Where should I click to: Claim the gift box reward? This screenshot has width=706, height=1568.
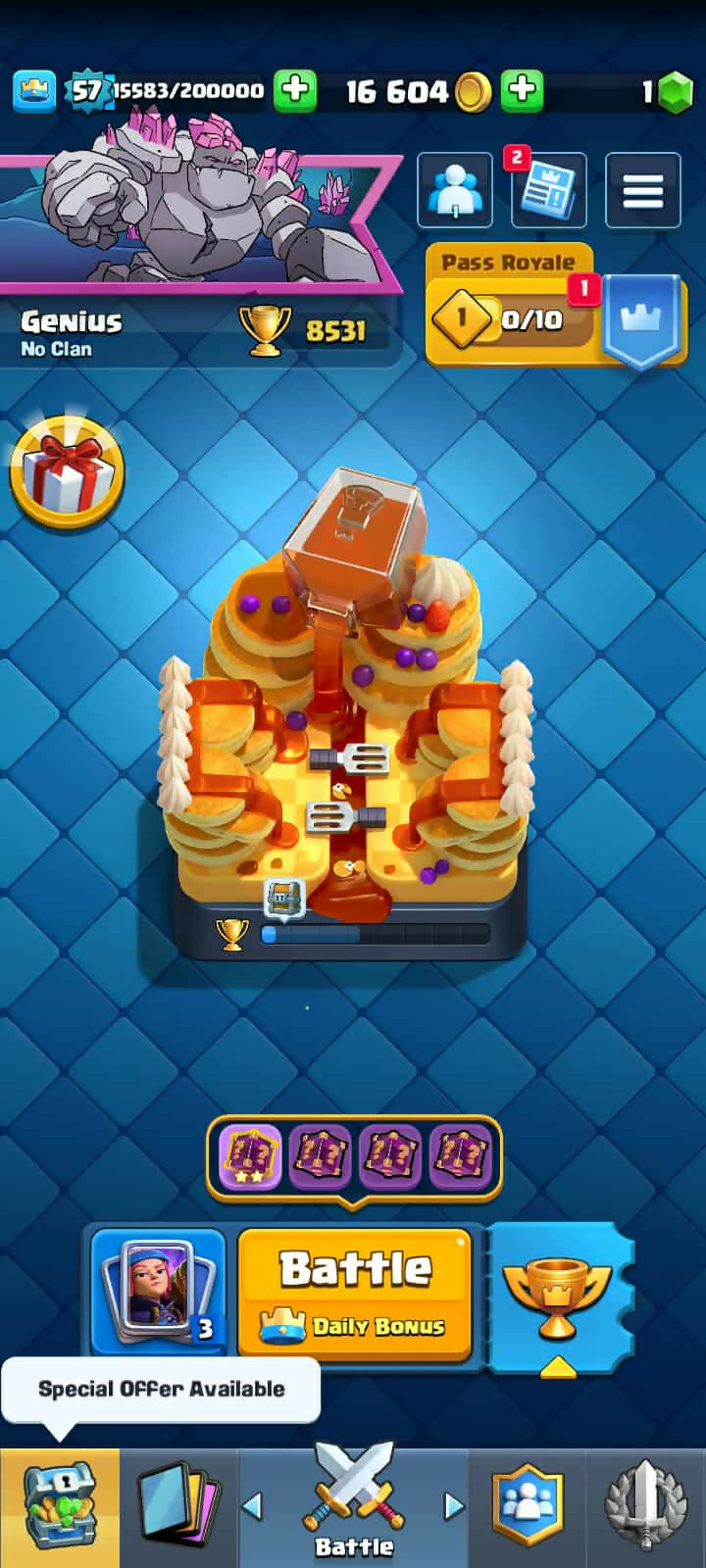(67, 472)
